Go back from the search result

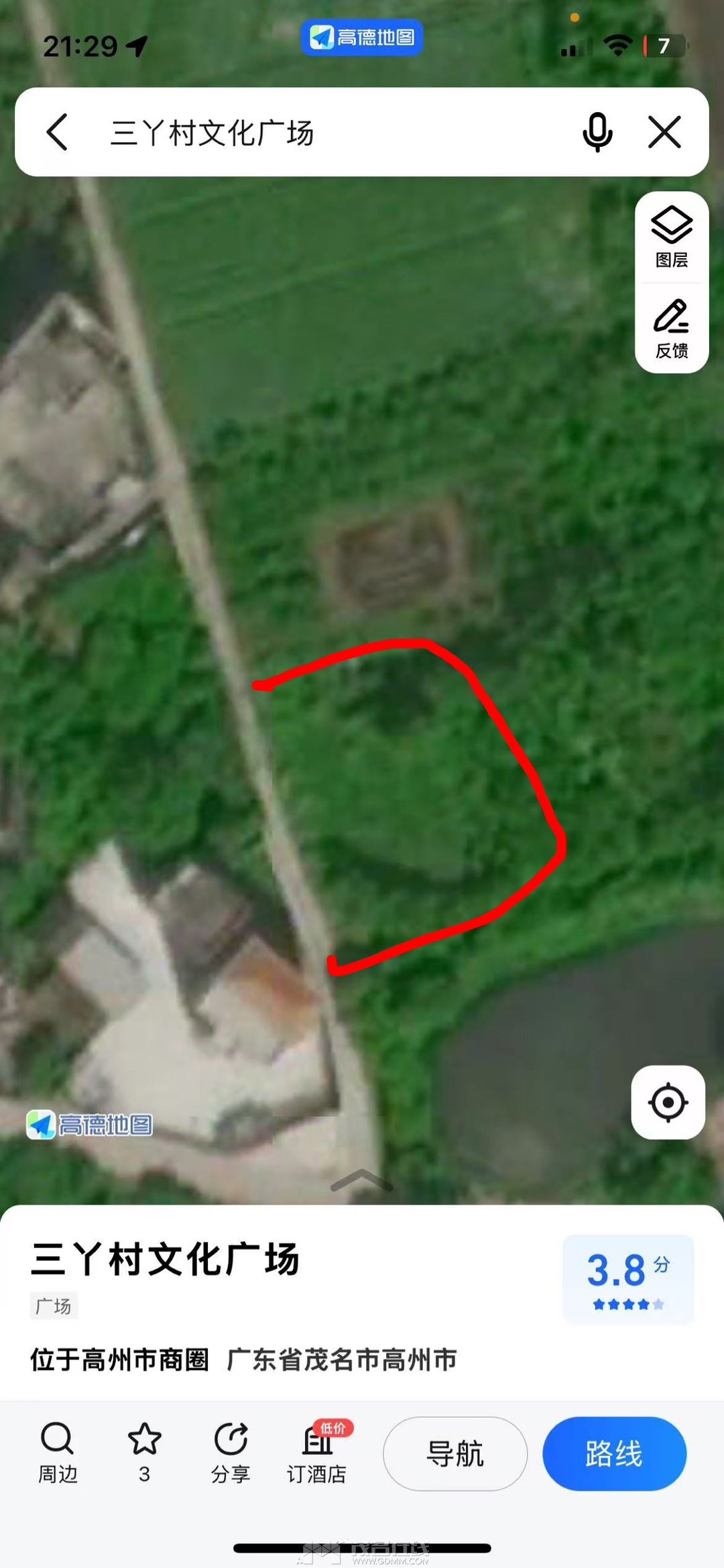click(x=58, y=131)
